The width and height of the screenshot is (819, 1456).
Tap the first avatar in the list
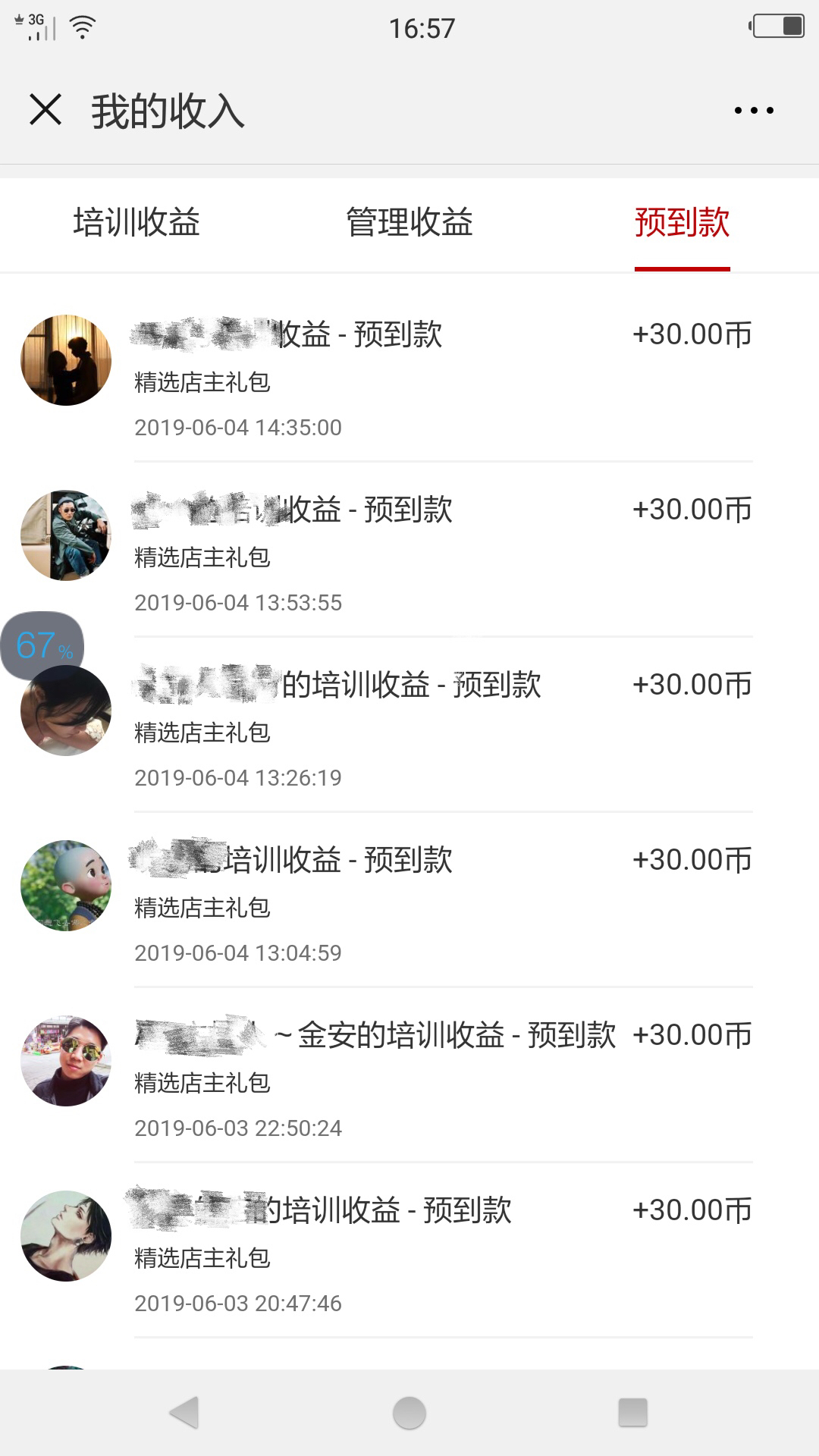[x=65, y=359]
